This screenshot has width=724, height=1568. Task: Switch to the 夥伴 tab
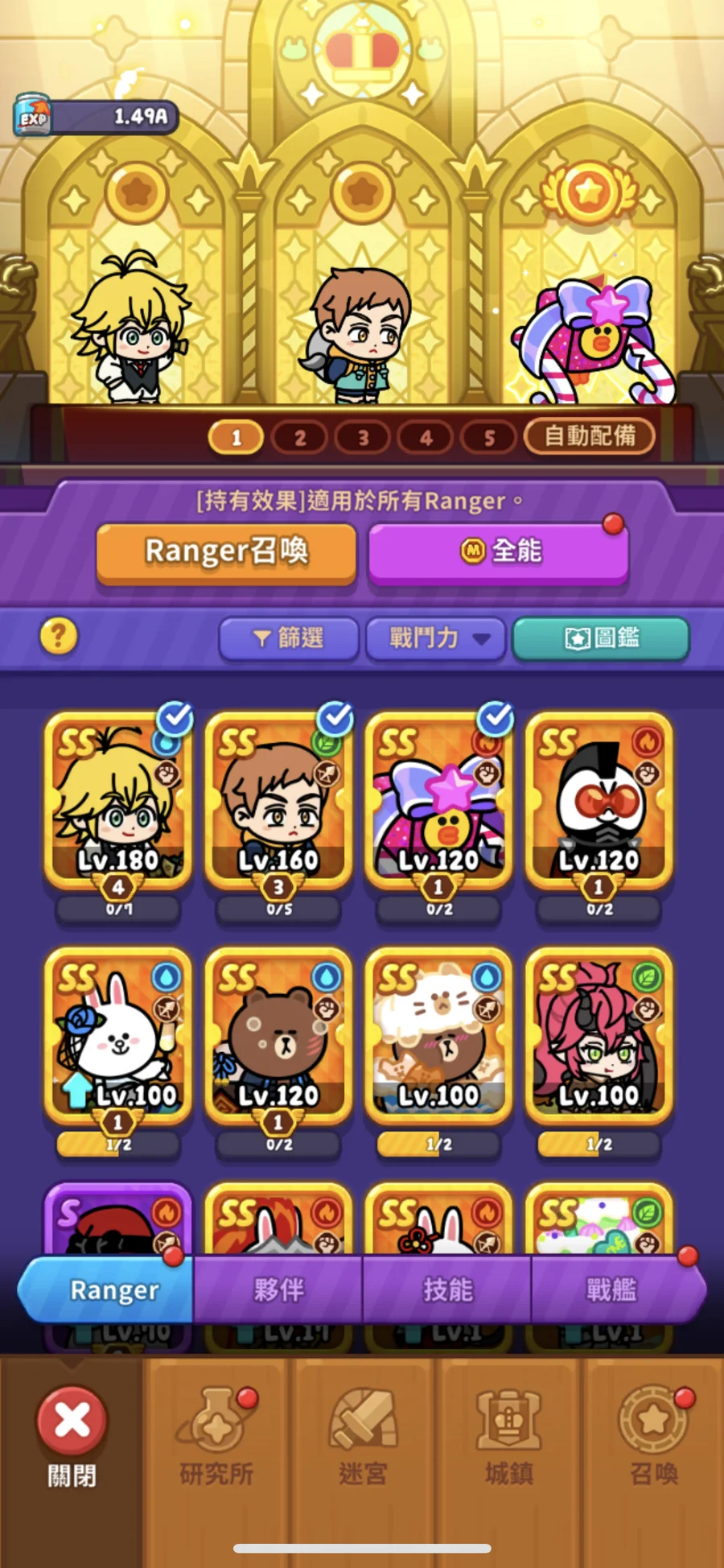[278, 1289]
